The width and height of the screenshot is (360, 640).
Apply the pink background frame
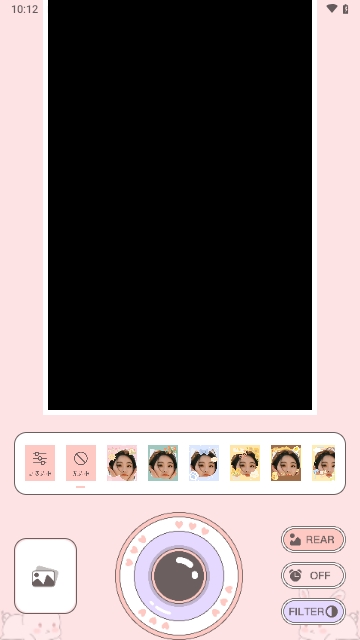click(122, 463)
